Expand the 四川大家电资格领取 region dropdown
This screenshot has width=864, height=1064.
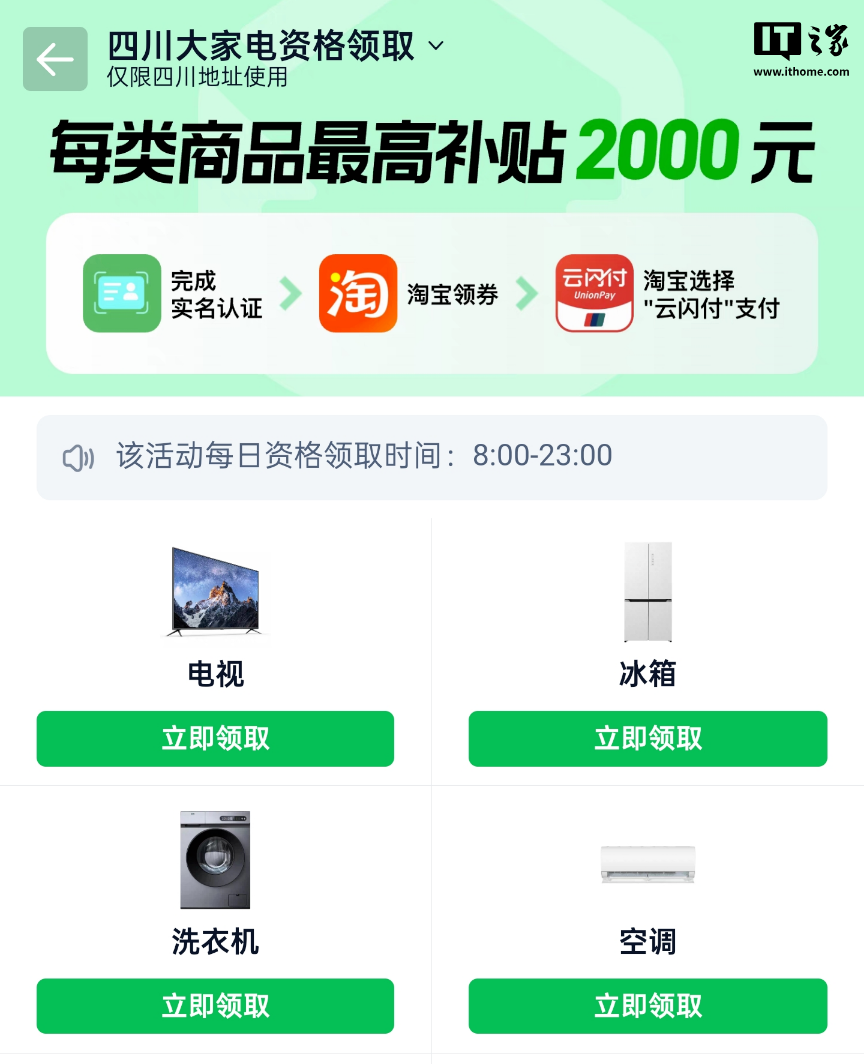(x=435, y=46)
